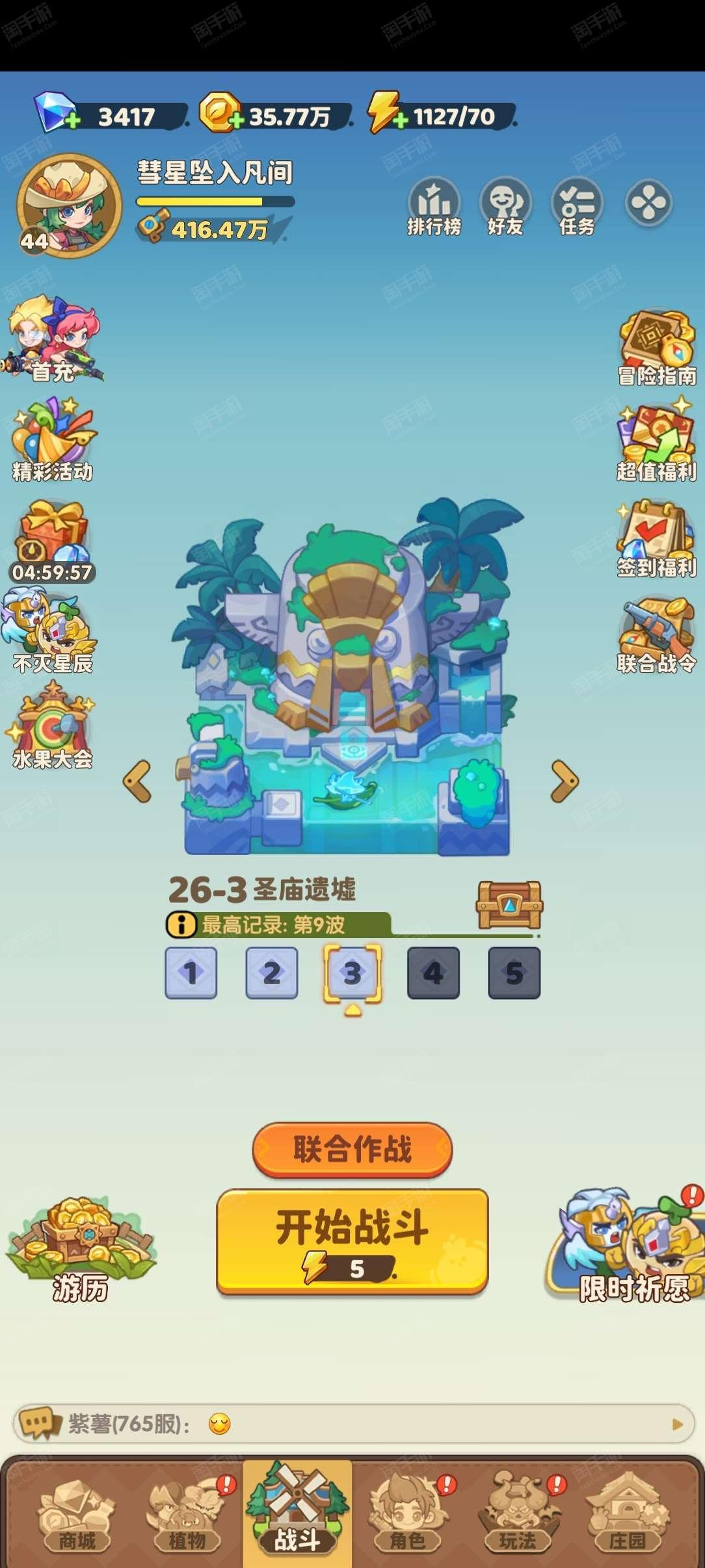Switch to the 玩法 gameplay tab
The width and height of the screenshot is (705, 1568).
(518, 1515)
